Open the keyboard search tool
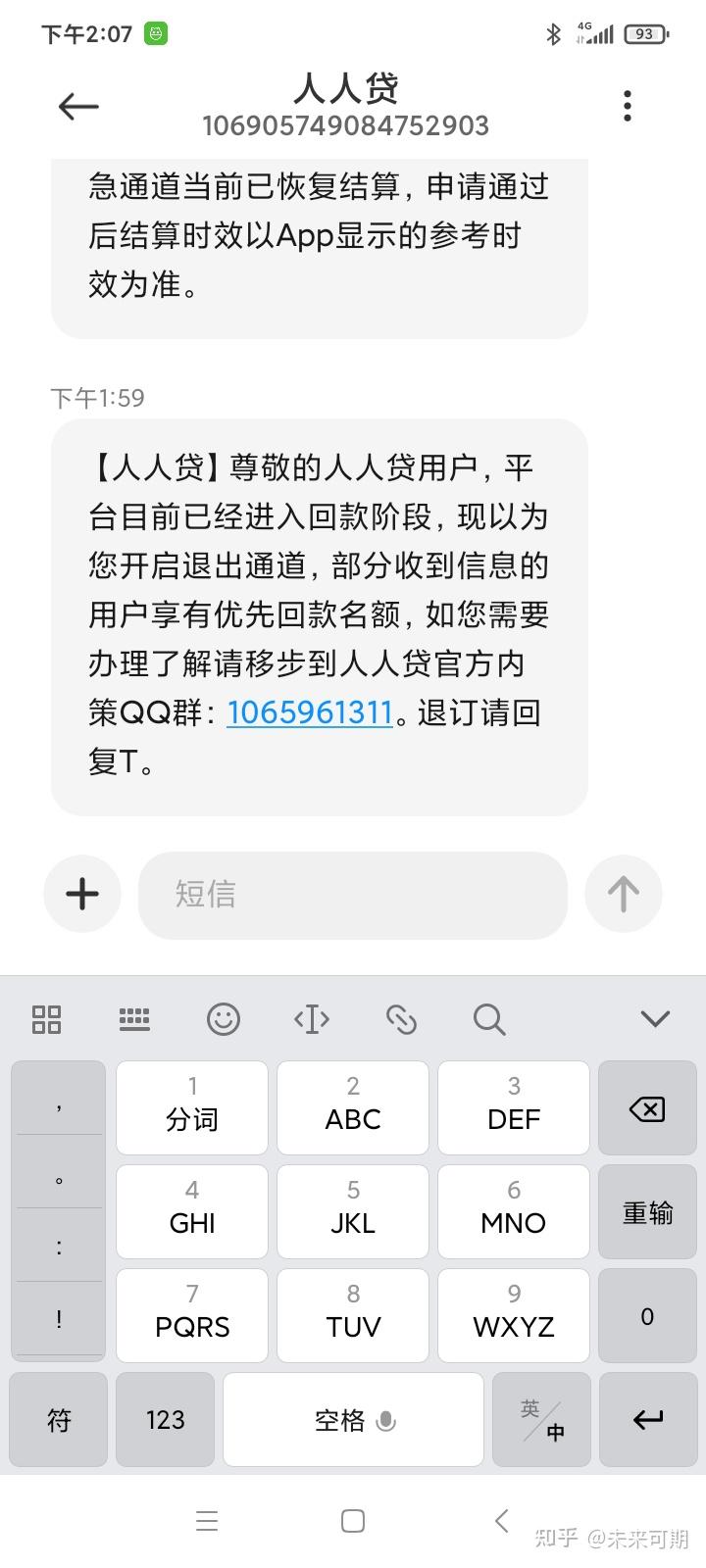Screen dimensions: 706x1568 (x=488, y=1019)
